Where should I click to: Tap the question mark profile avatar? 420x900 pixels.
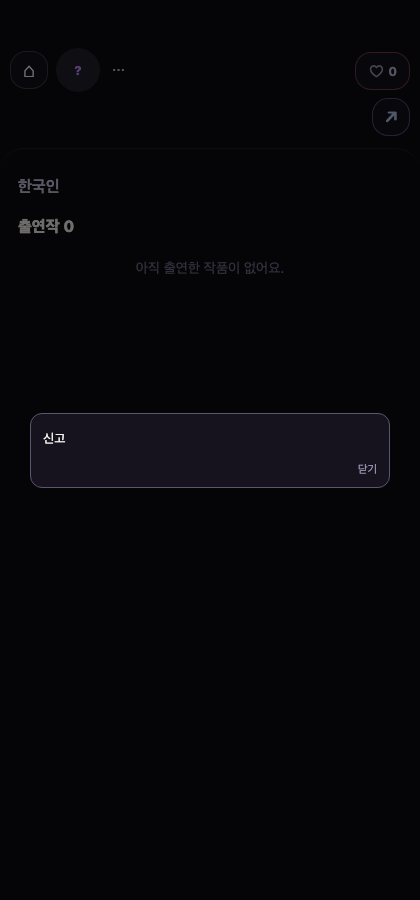[78, 70]
